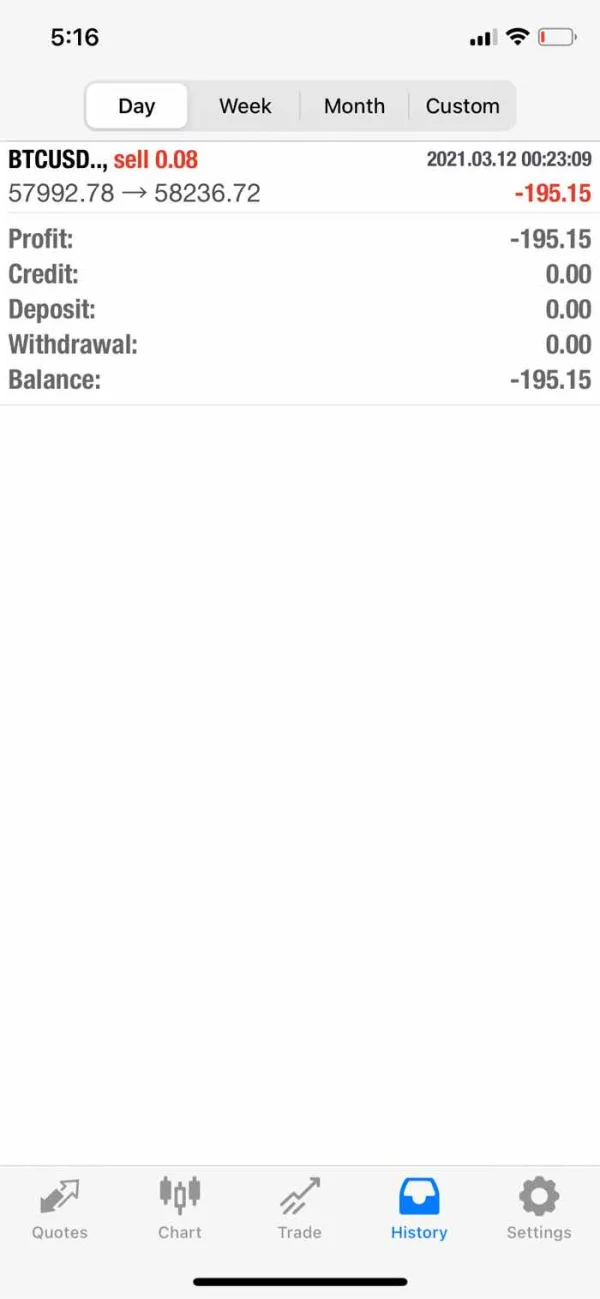Tap the History tab
The image size is (600, 1299).
point(419,1208)
